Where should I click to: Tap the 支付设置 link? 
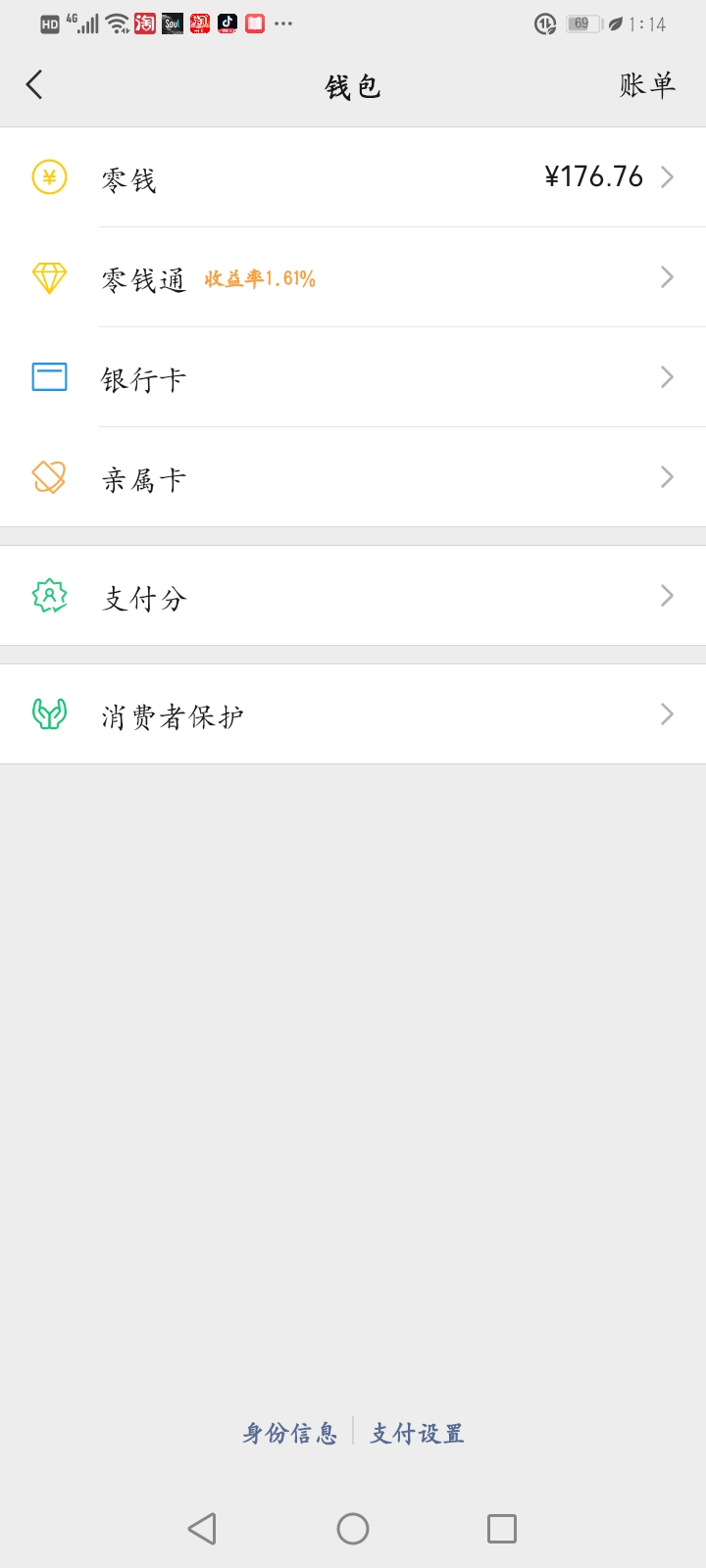tap(418, 1434)
